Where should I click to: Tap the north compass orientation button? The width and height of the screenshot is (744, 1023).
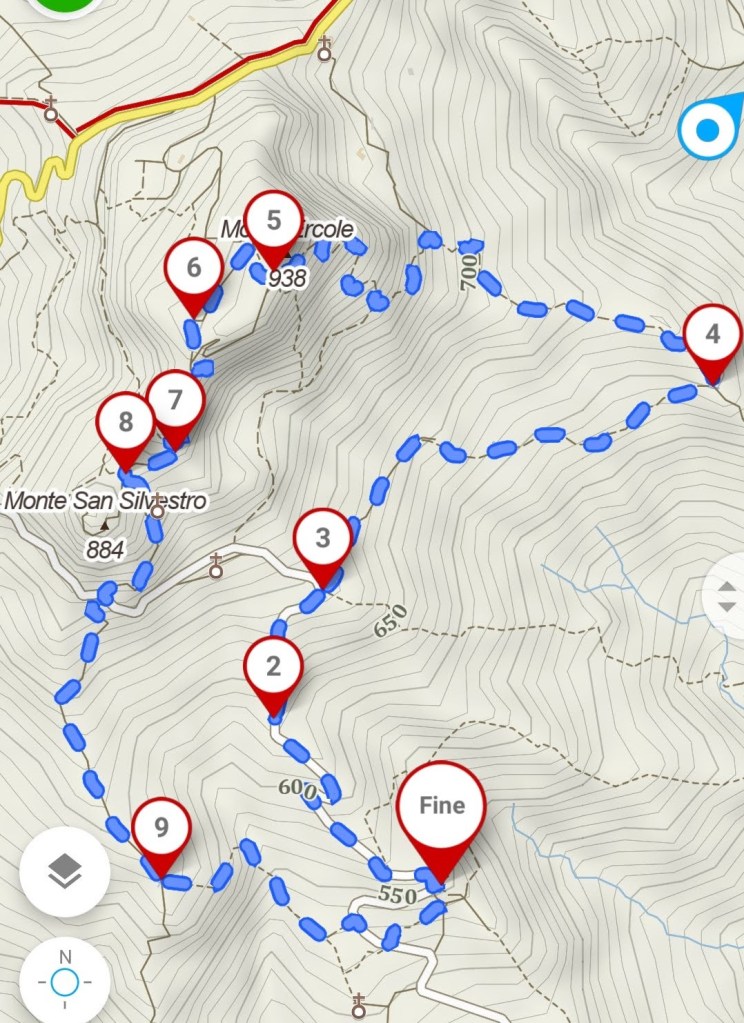(65, 979)
